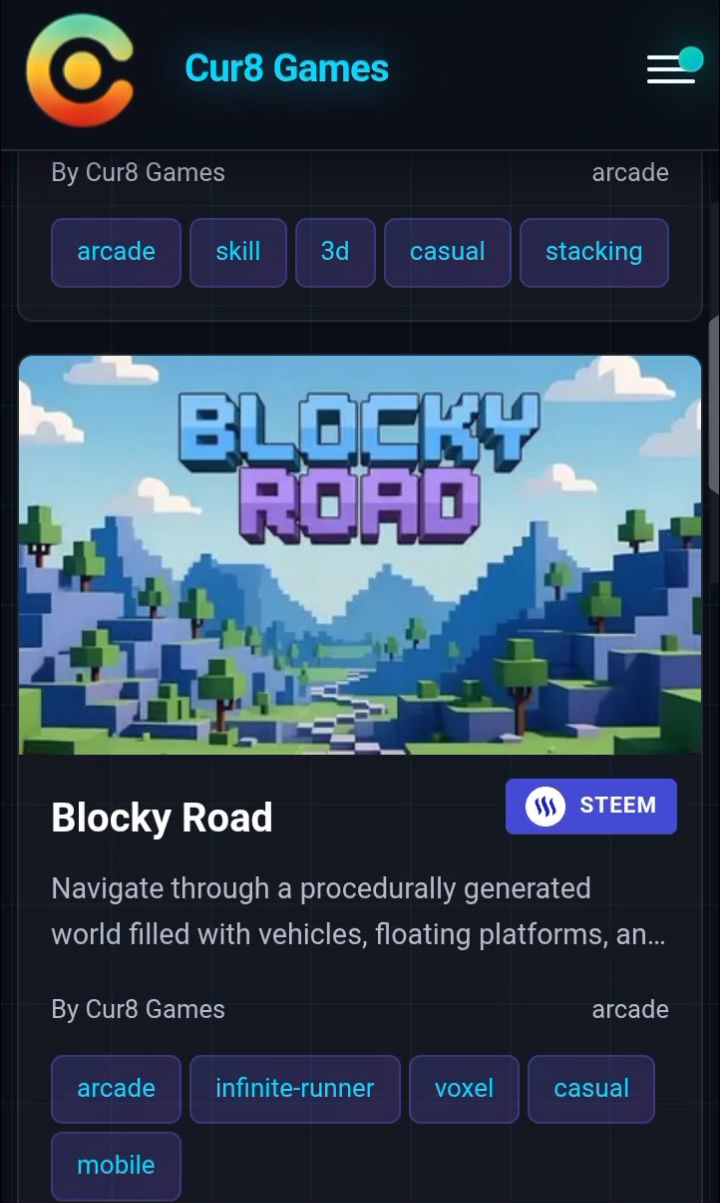720x1203 pixels.
Task: Filter by the infinite-runner tag
Action: (295, 1089)
